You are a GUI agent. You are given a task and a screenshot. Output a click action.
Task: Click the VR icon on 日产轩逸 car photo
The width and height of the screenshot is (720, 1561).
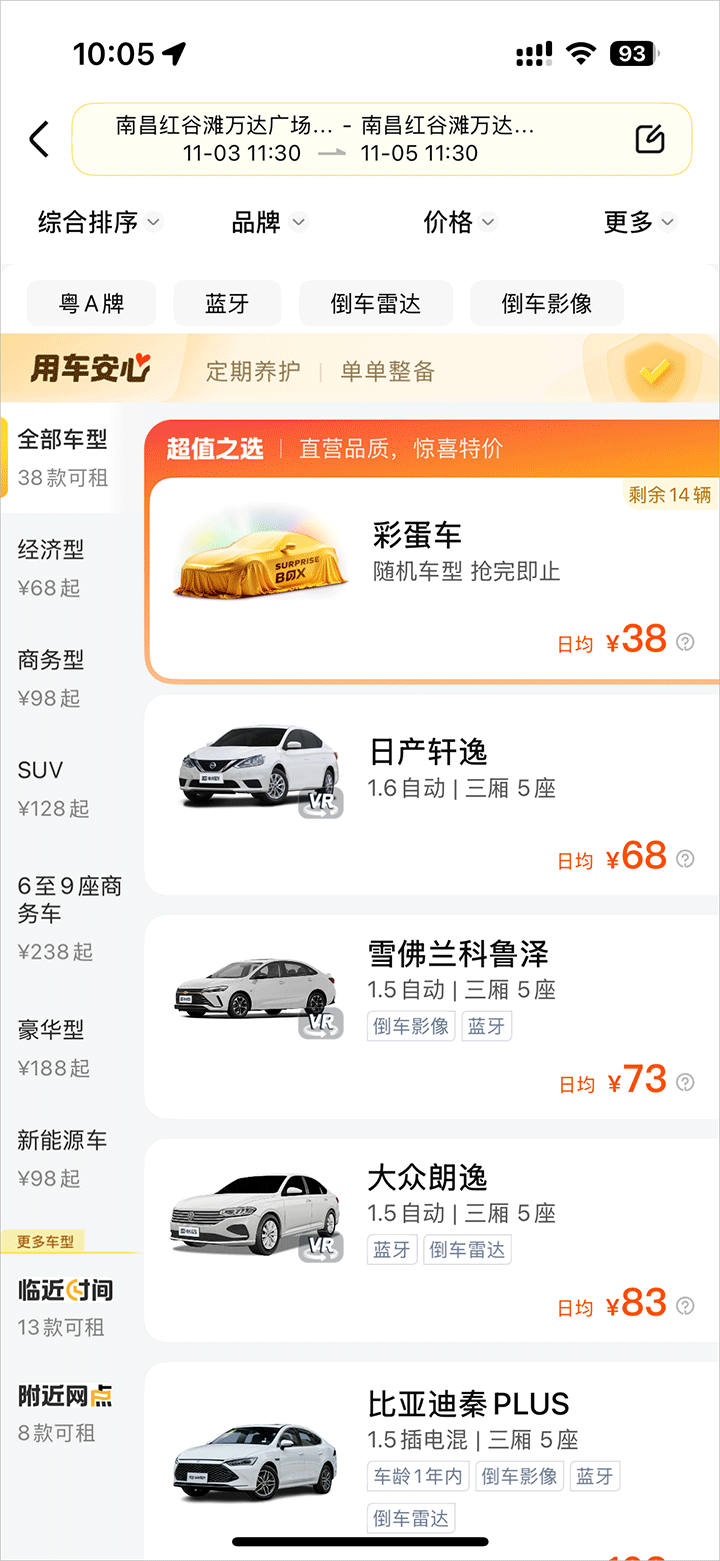(x=321, y=802)
